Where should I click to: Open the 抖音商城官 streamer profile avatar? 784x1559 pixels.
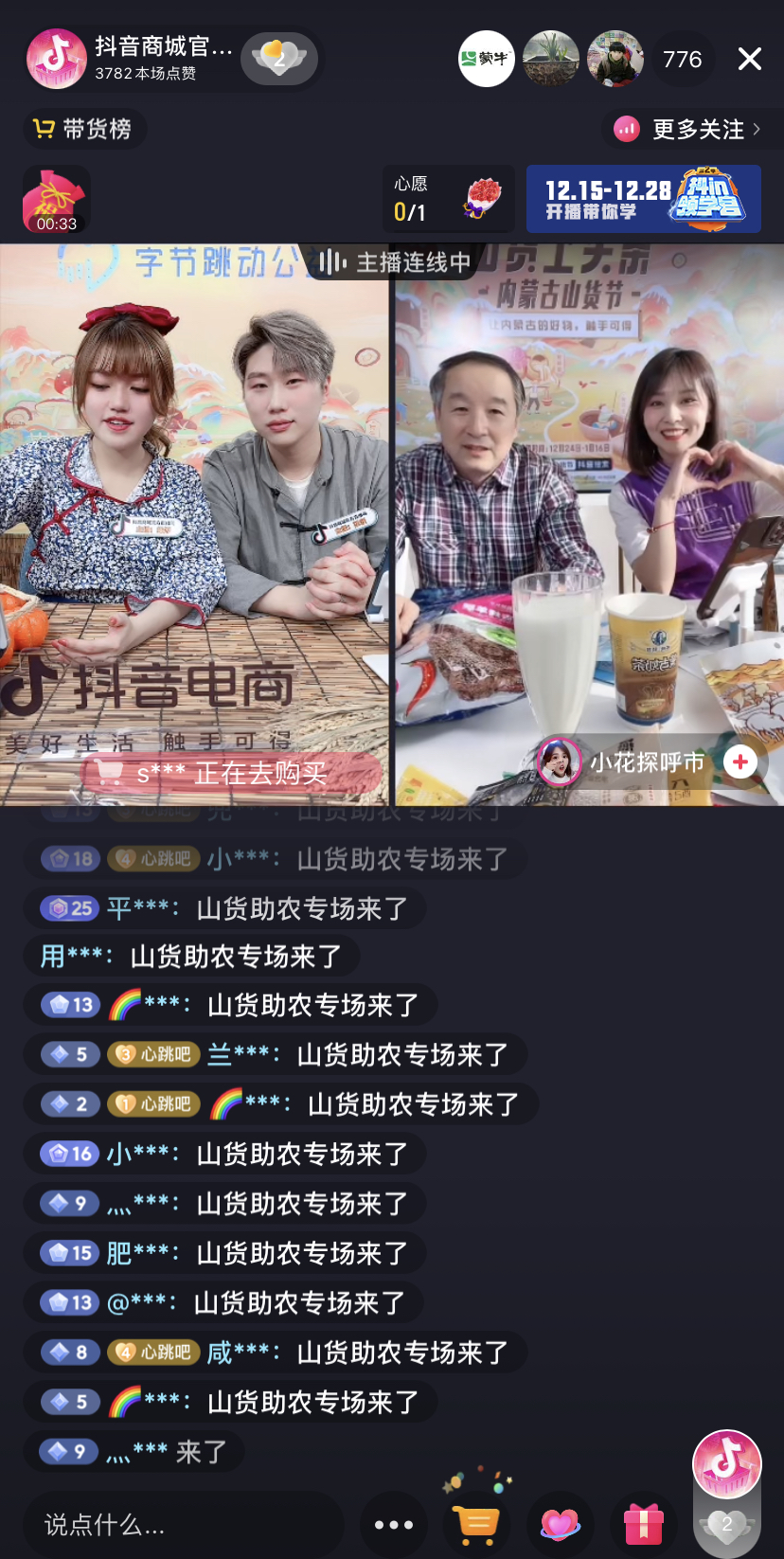57,59
